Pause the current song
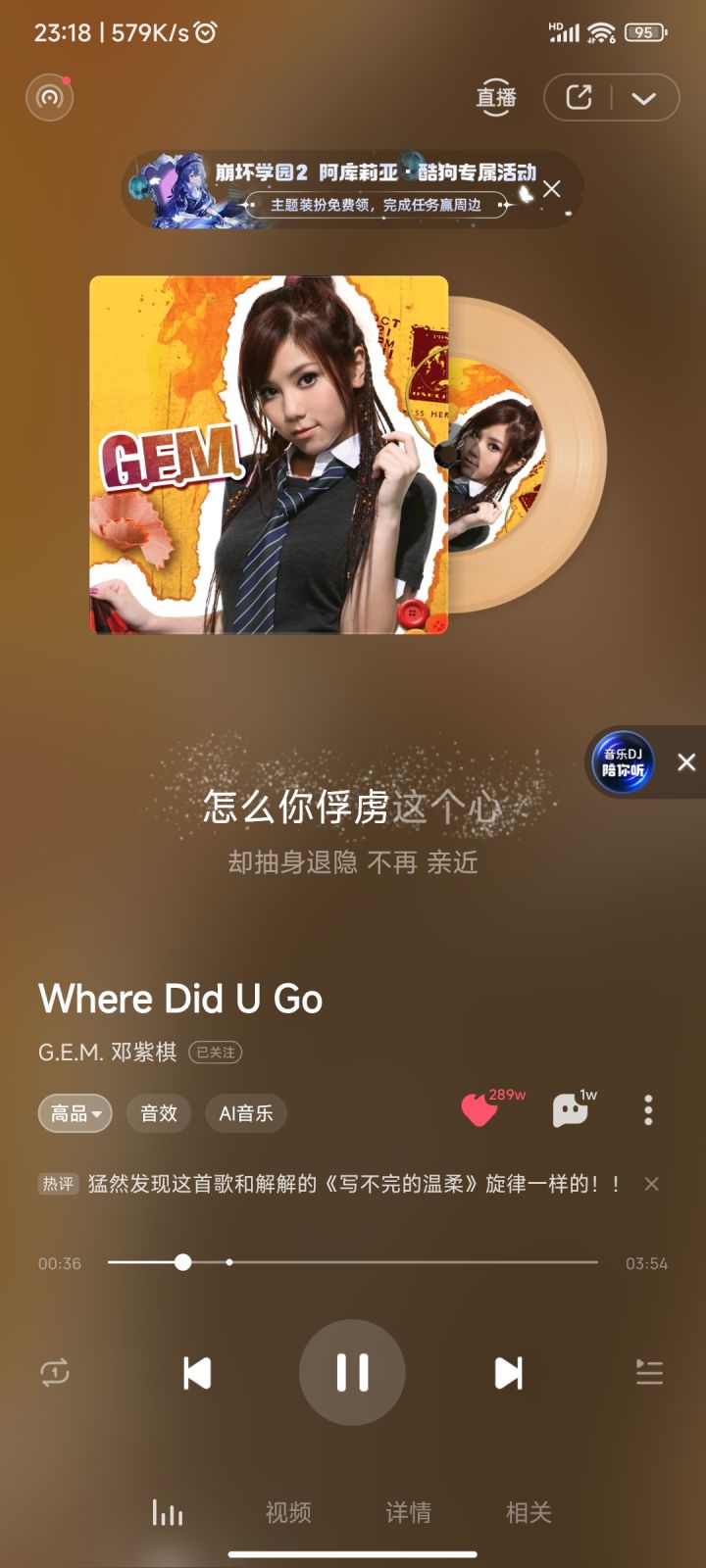The height and width of the screenshot is (1568, 706). tap(352, 1372)
